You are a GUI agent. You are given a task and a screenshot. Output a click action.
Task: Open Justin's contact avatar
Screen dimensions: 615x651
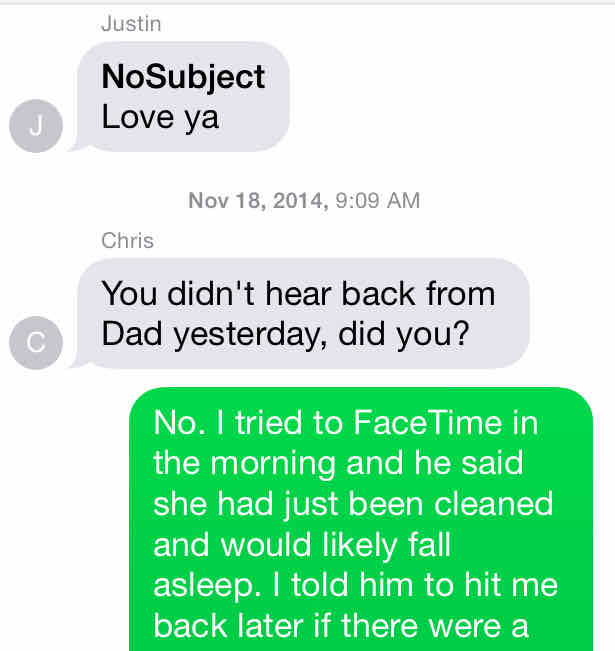[x=36, y=127]
